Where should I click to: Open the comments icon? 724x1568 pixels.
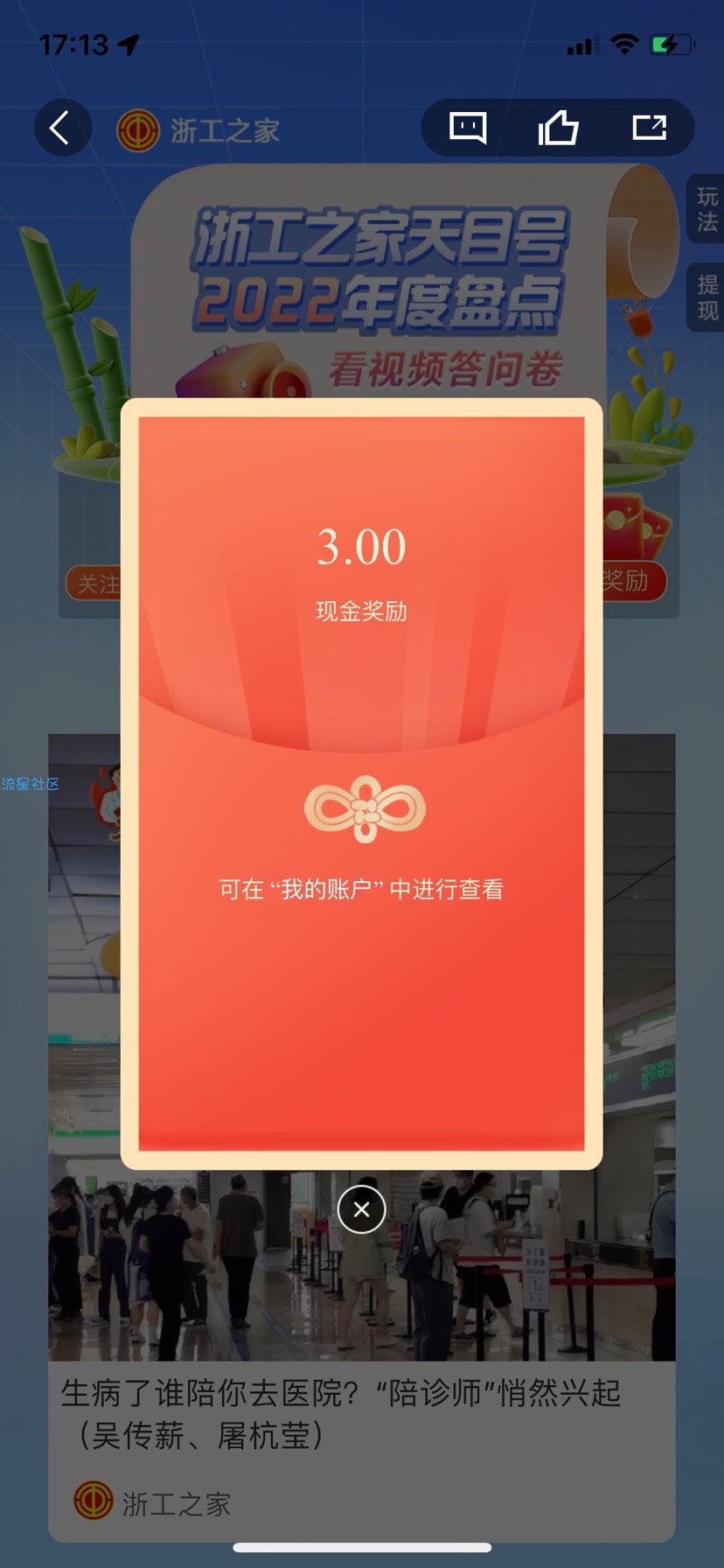(x=468, y=129)
